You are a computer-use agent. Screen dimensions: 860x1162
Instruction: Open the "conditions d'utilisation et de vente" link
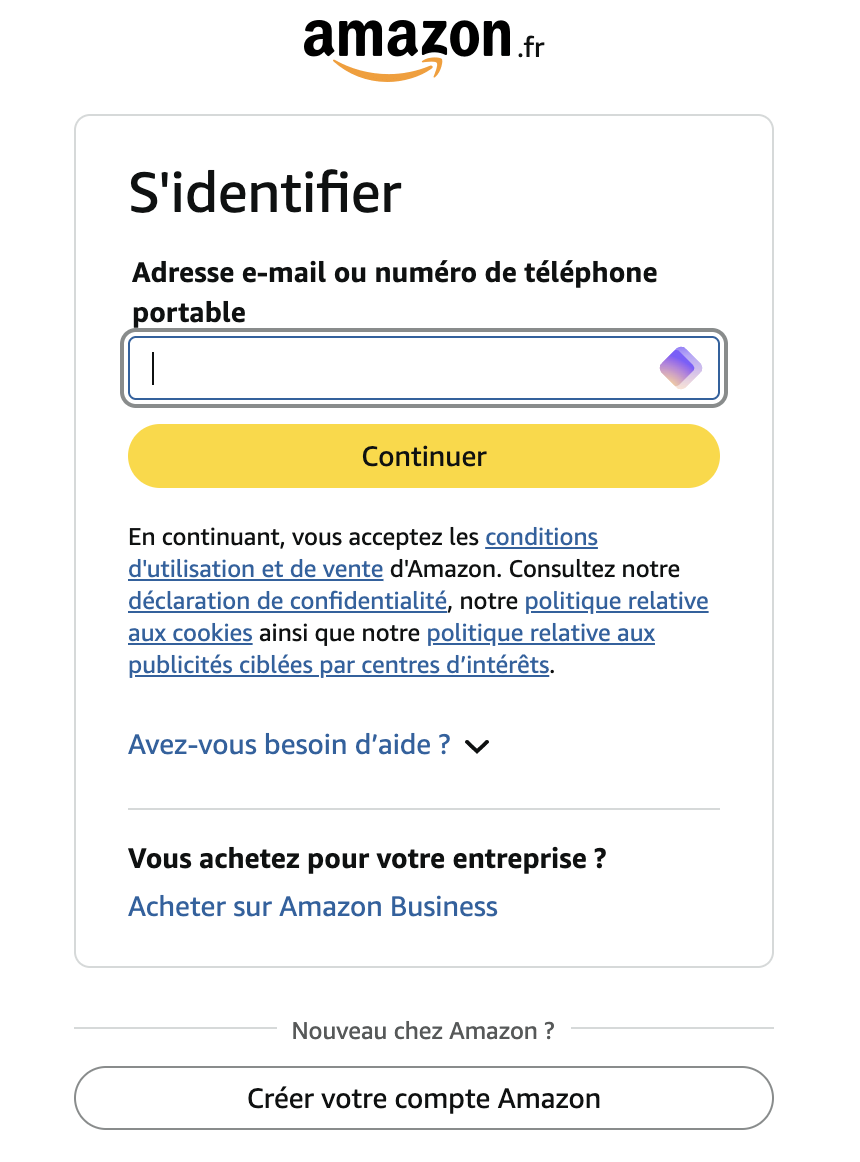pos(540,537)
